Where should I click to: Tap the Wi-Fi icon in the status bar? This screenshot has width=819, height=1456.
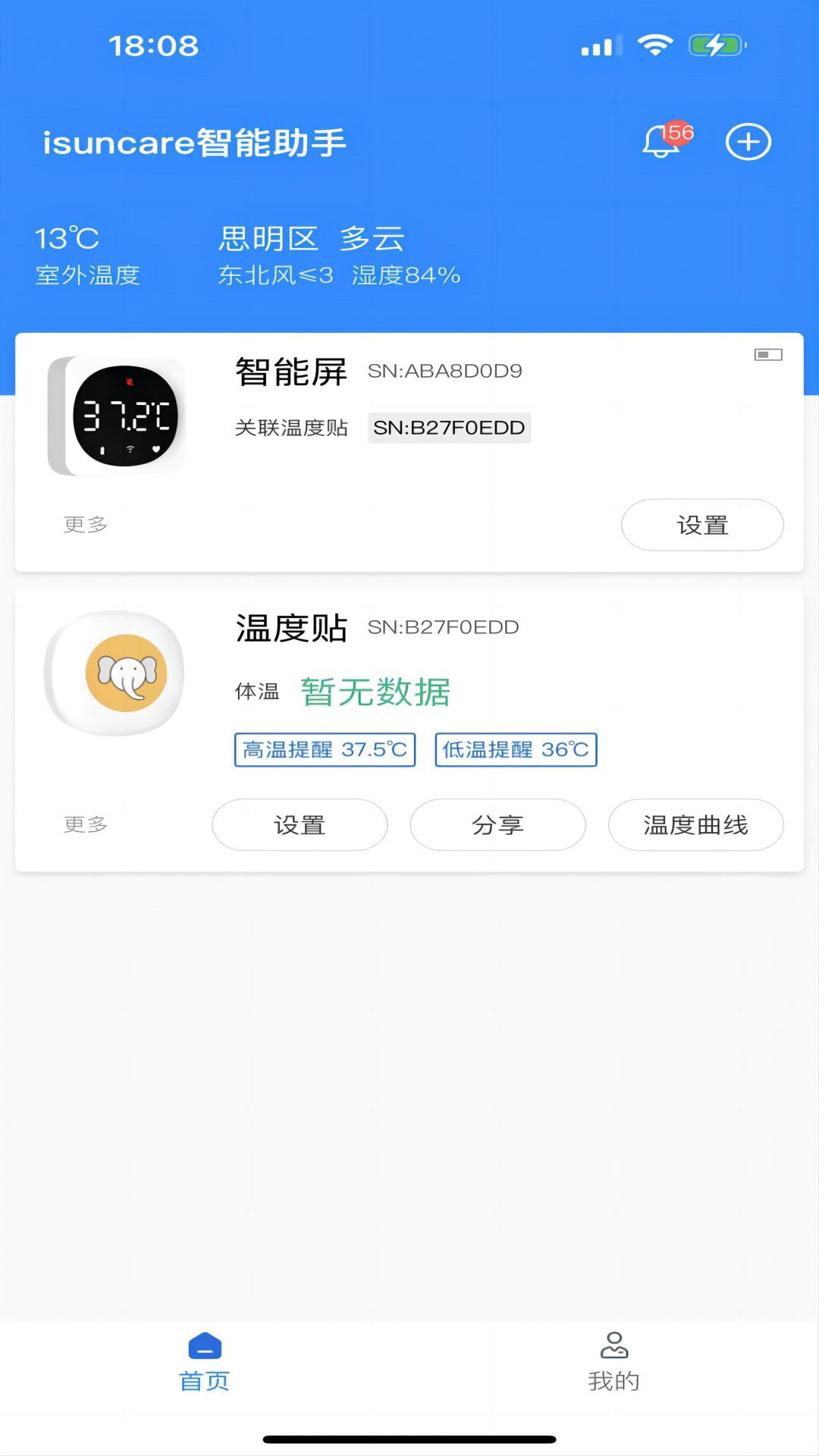[x=654, y=45]
